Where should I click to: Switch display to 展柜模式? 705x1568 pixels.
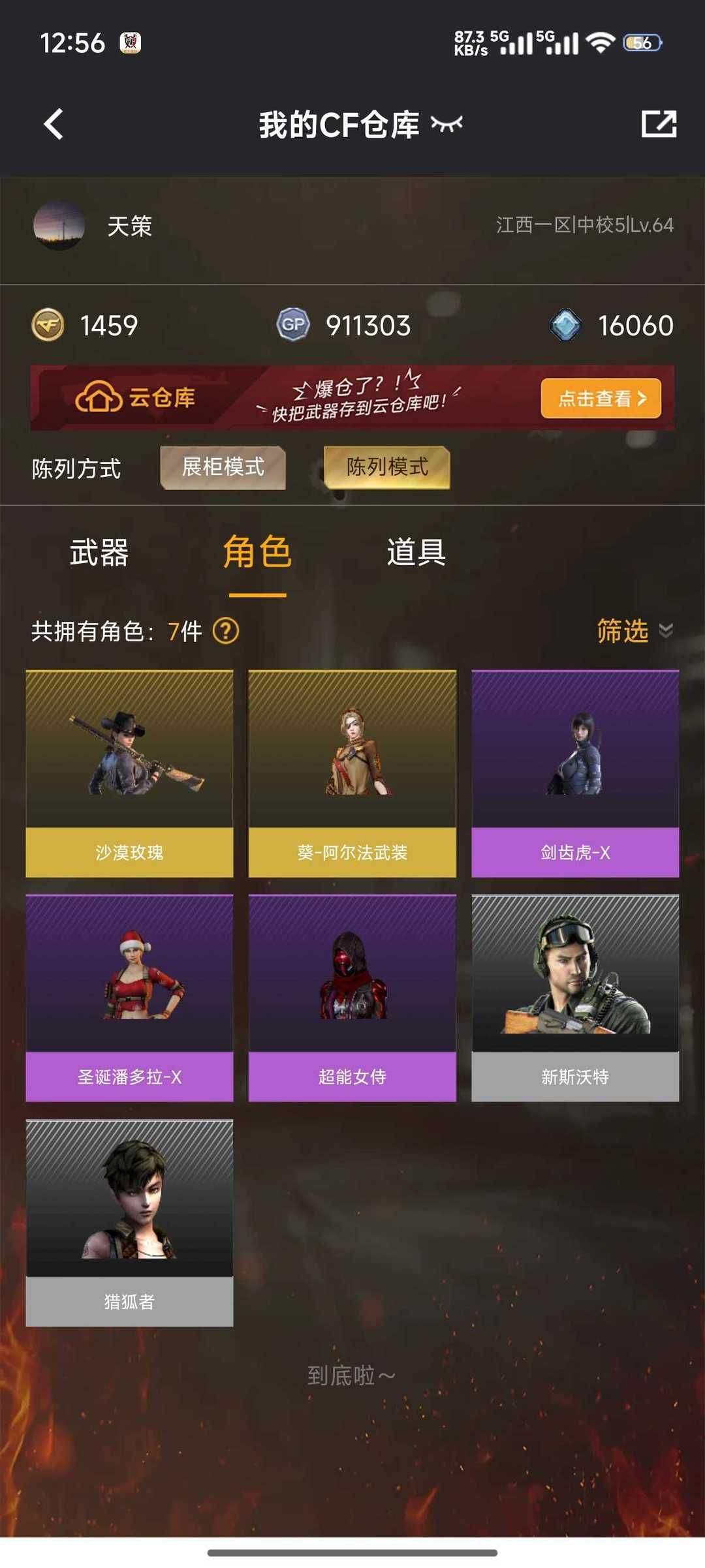click(223, 468)
